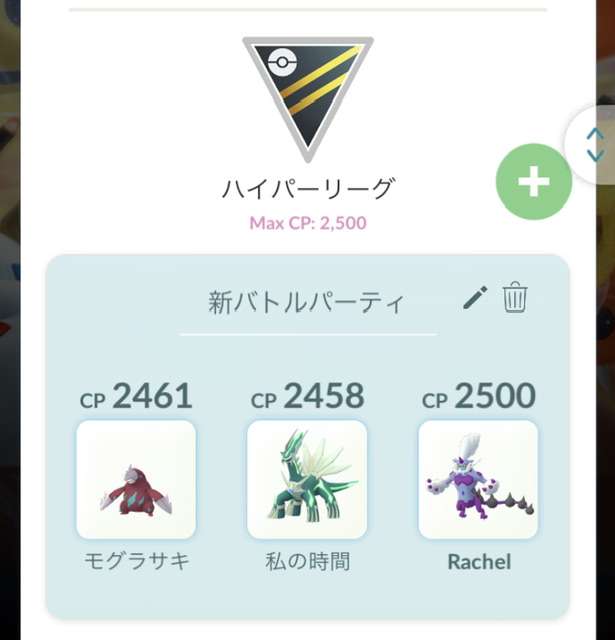Edit the 新バトルパーティ name with pencil icon
The image size is (615, 640).
pos(476,298)
